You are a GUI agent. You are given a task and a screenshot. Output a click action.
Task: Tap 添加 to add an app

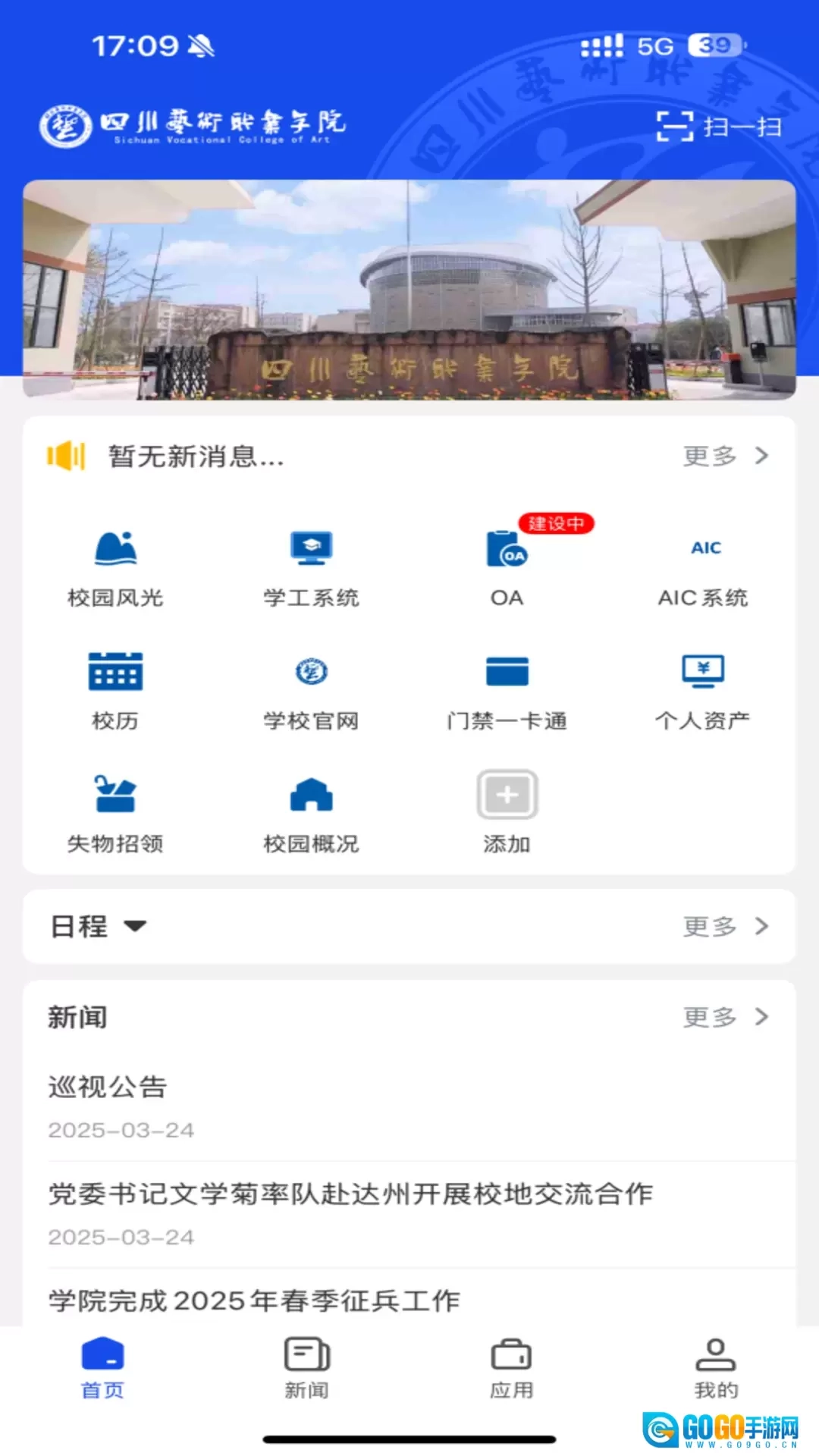coord(507,811)
